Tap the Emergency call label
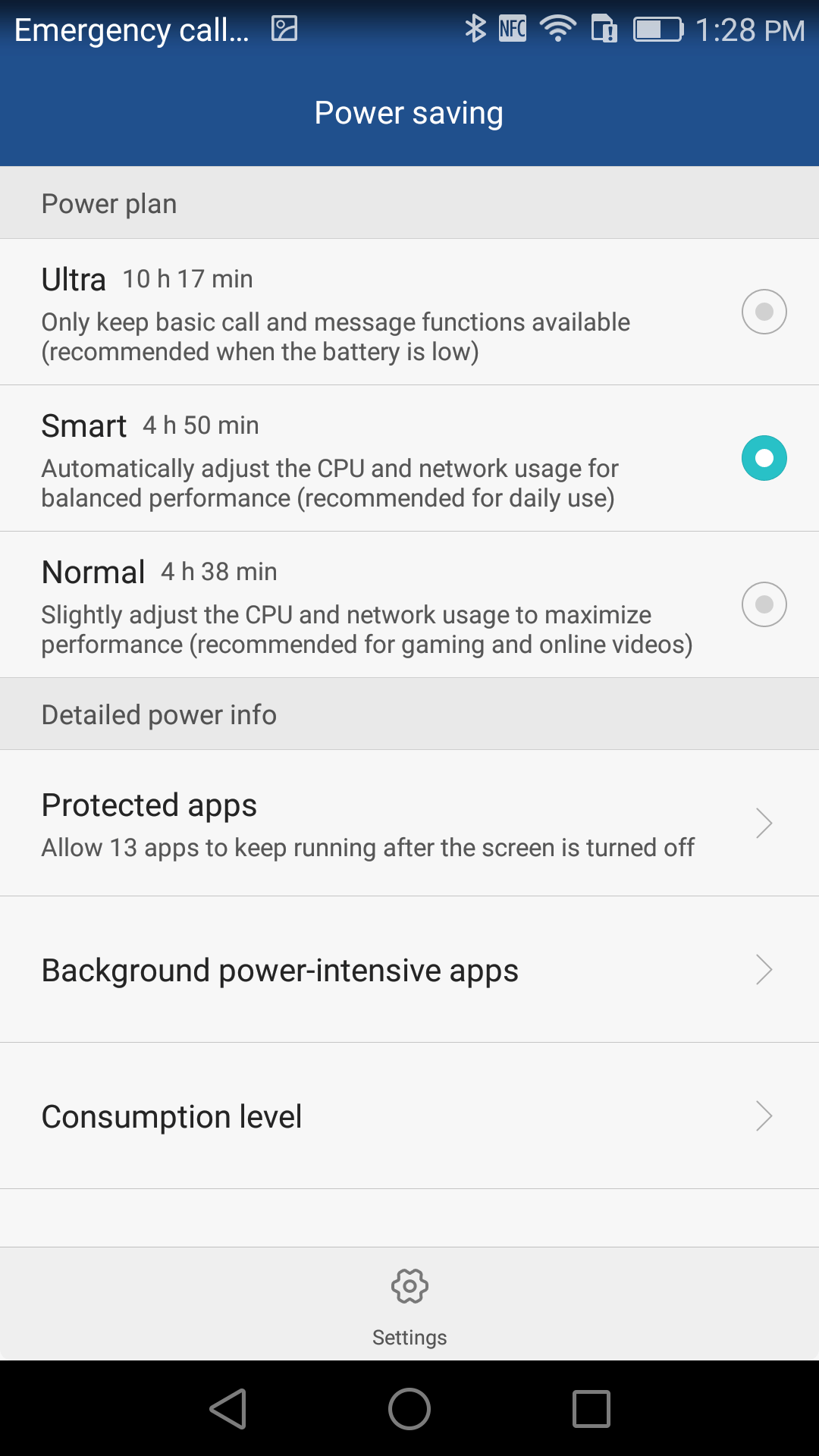Screen dimensions: 819x1456 click(129, 29)
